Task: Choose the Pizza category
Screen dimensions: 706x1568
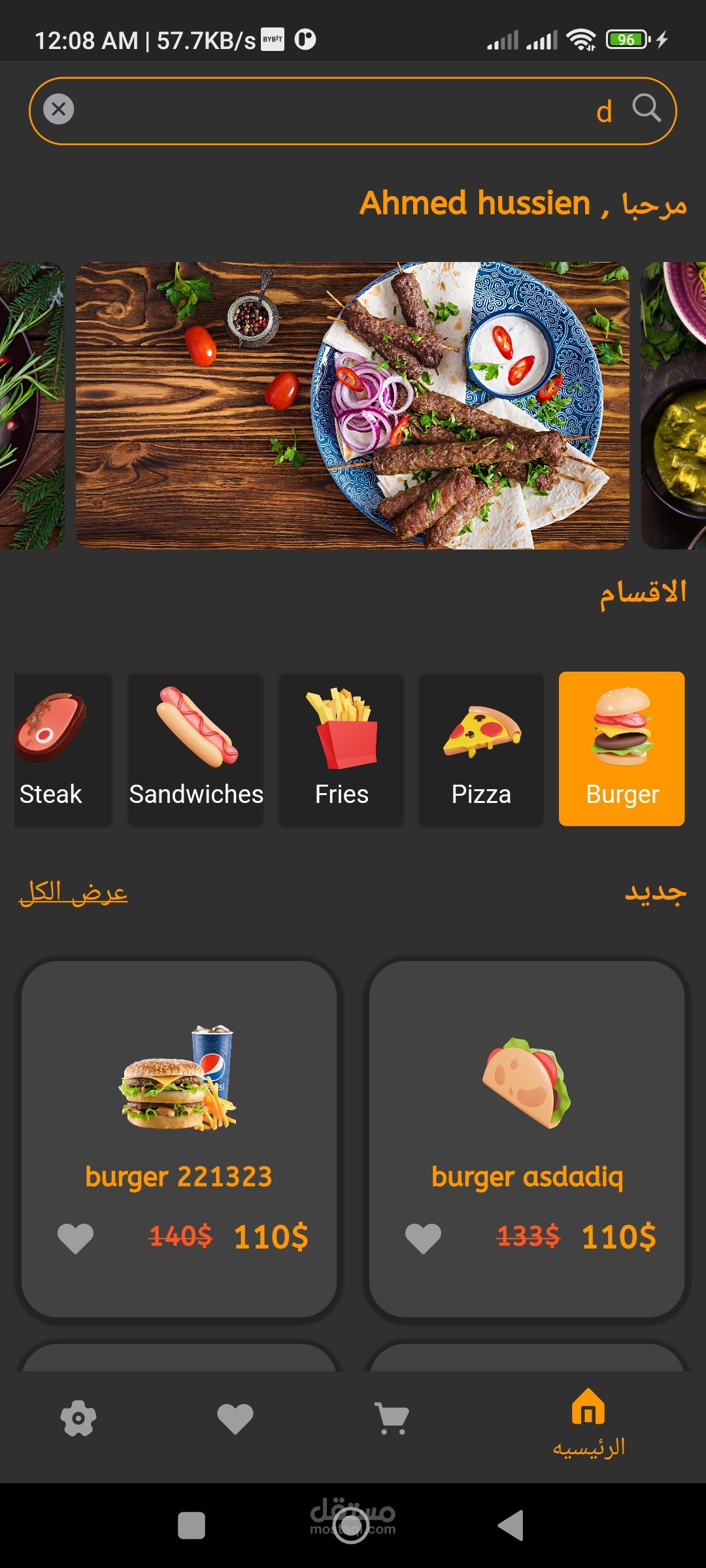Action: pyautogui.click(x=481, y=749)
